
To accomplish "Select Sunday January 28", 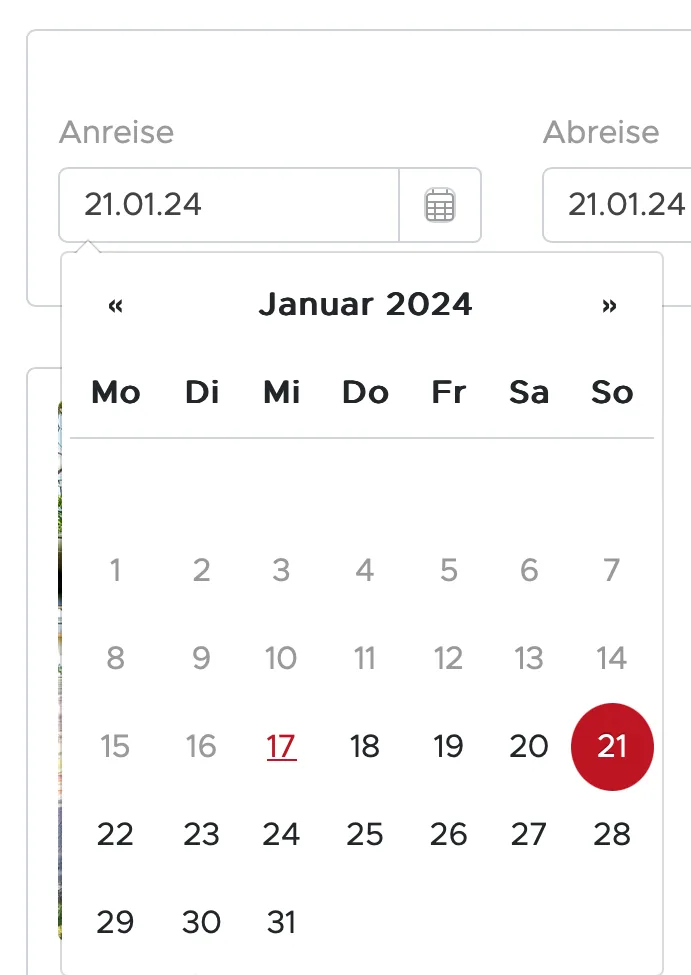I will point(612,834).
